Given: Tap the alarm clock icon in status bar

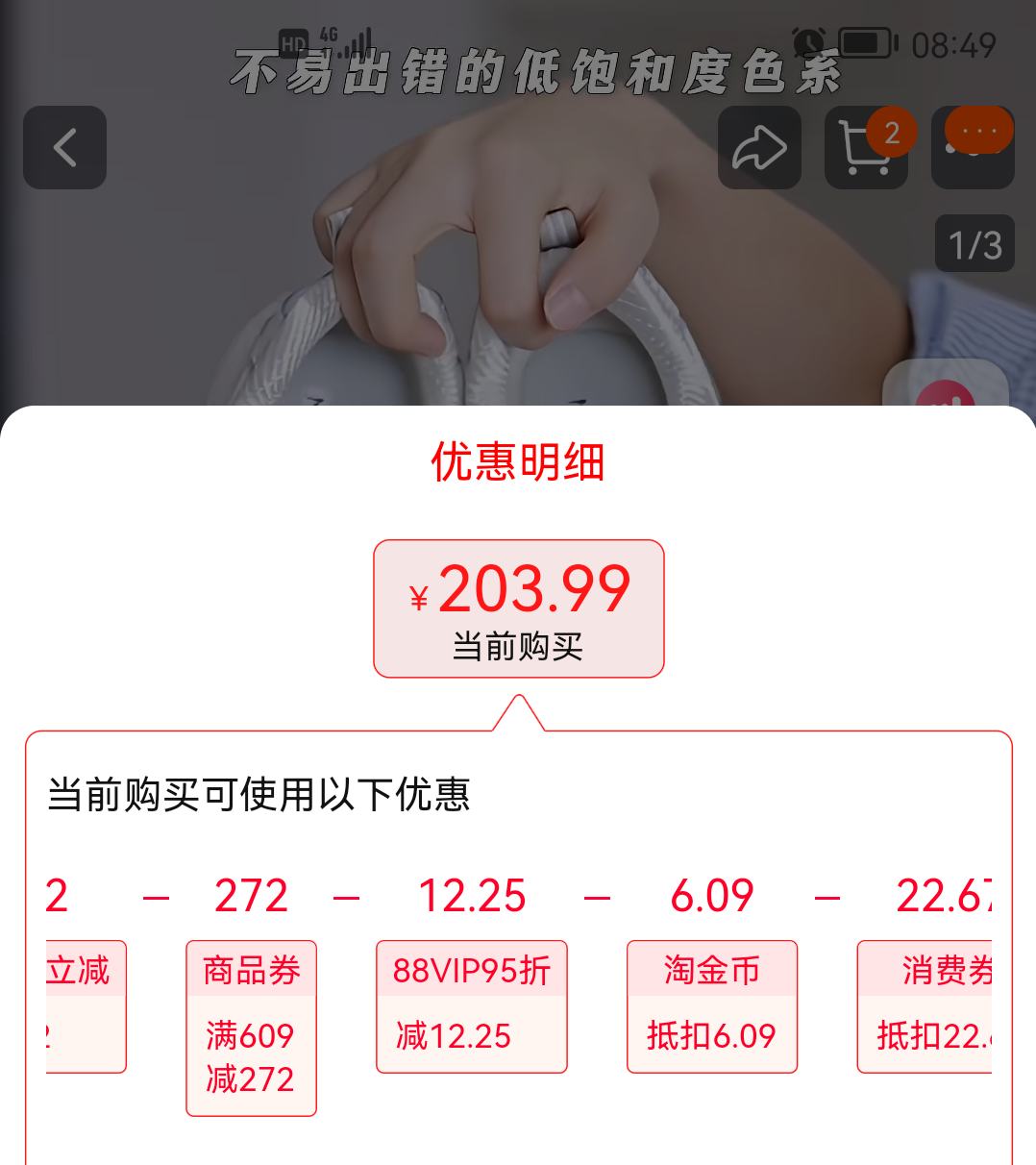Looking at the screenshot, I should (x=808, y=42).
